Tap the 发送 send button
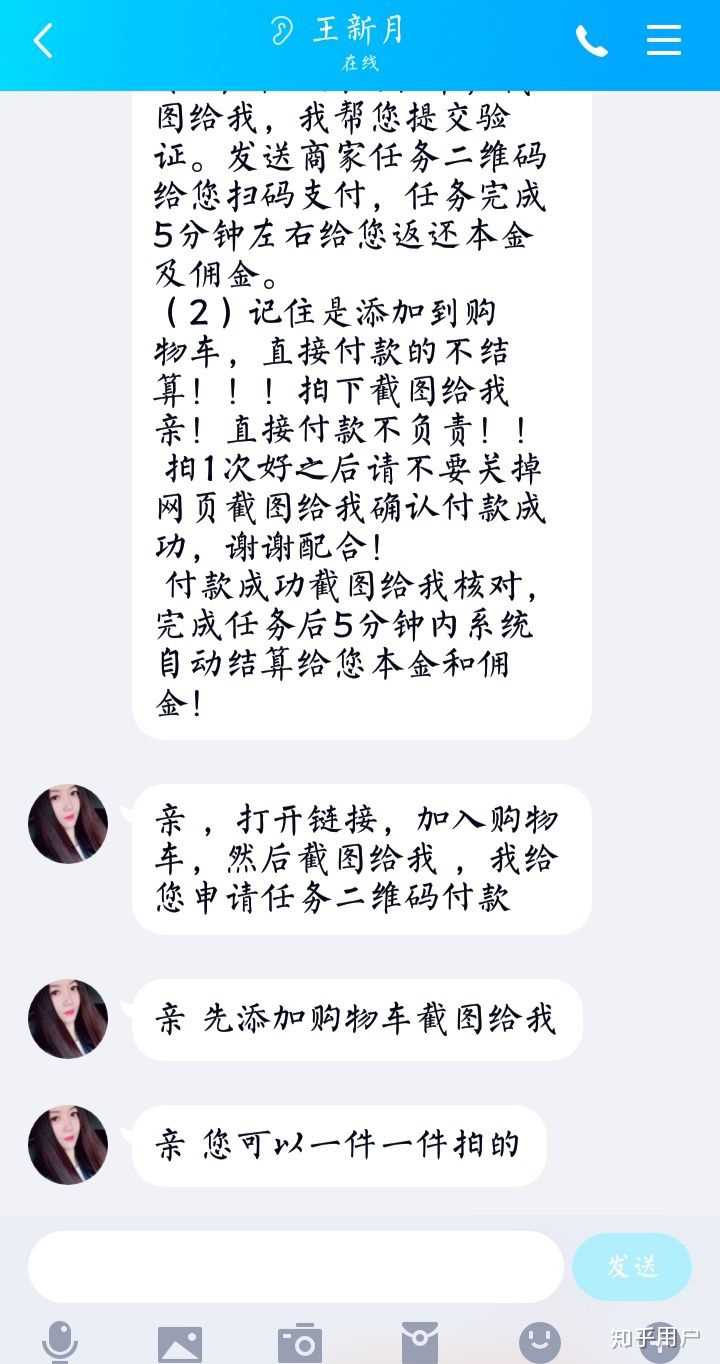The width and height of the screenshot is (720, 1364). 632,1266
